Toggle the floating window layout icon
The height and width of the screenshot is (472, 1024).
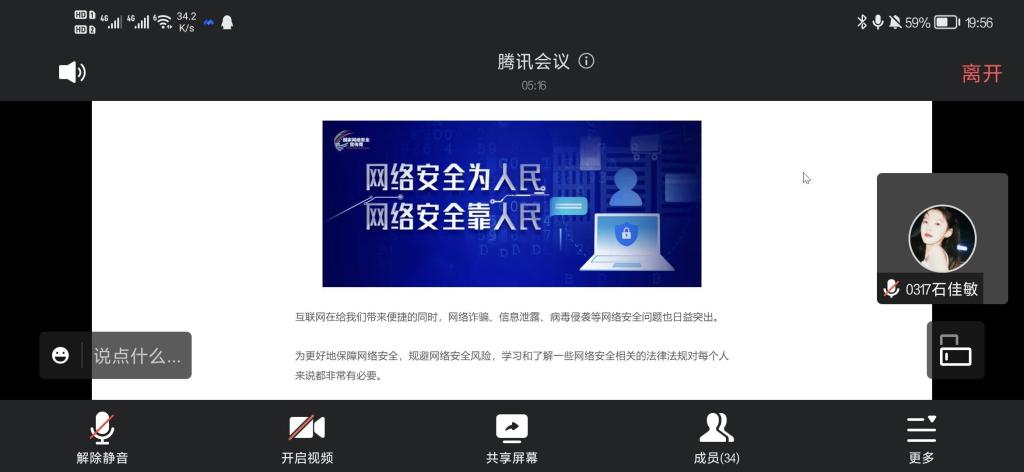tap(955, 350)
